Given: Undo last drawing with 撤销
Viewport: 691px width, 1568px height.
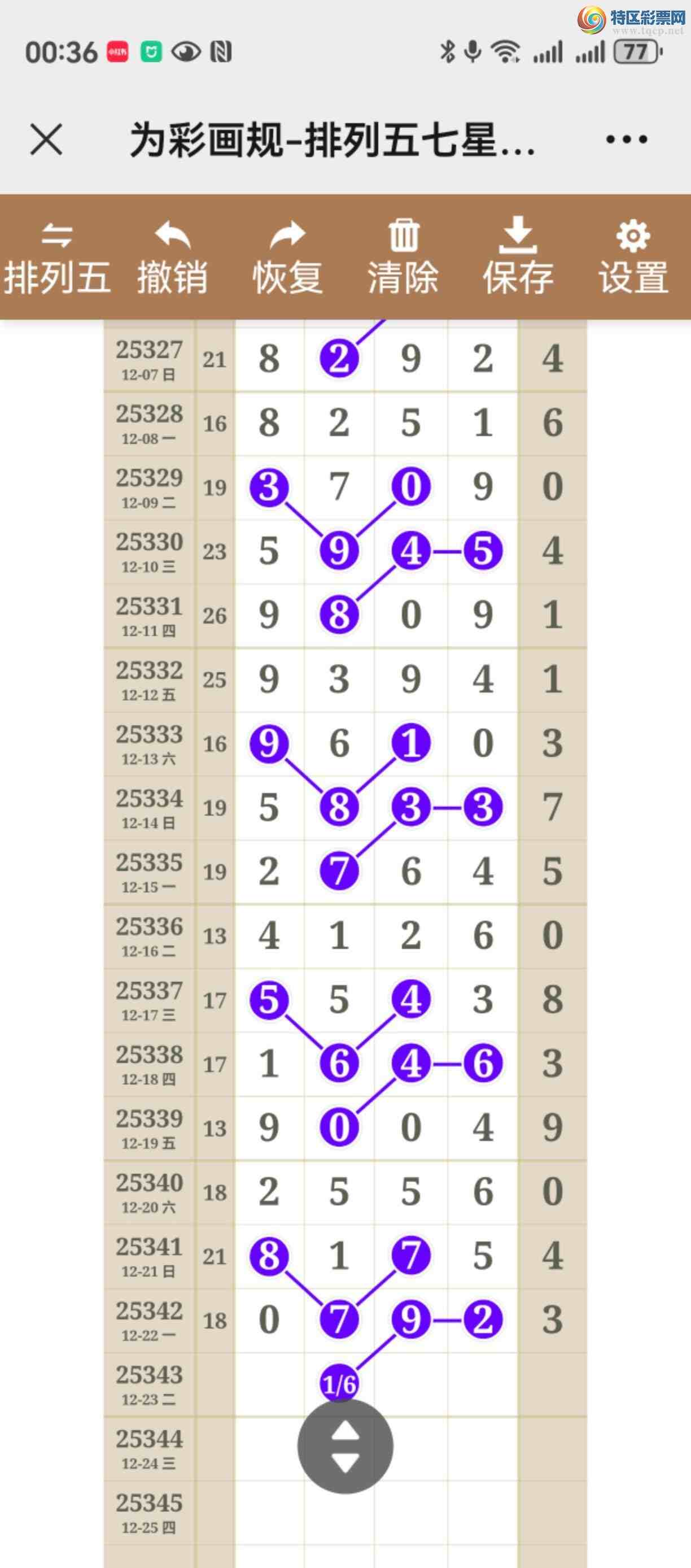Looking at the screenshot, I should pos(172,258).
